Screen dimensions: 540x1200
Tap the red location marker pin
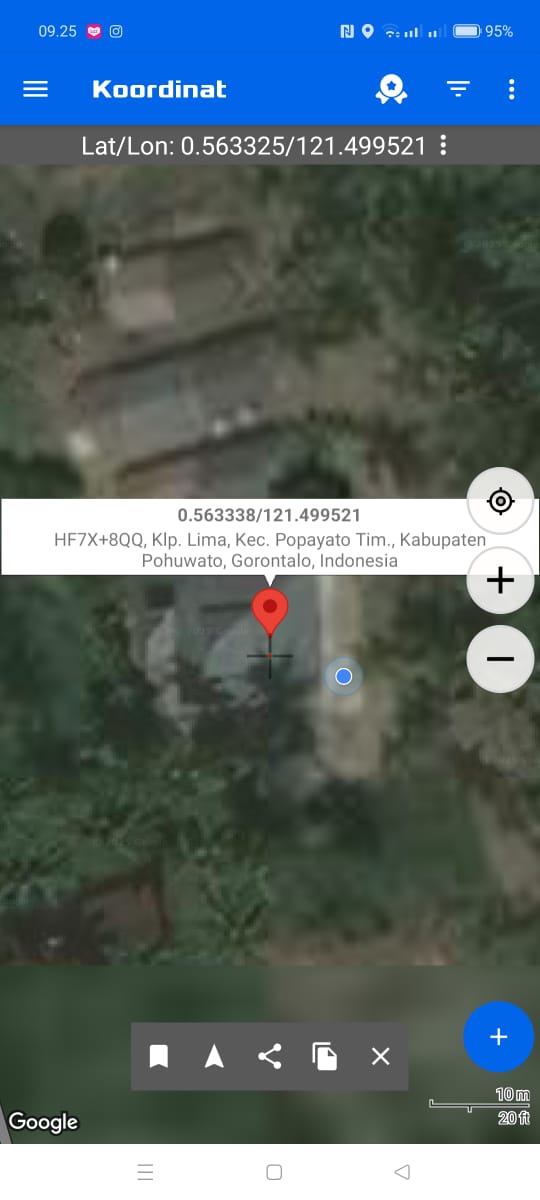[270, 613]
